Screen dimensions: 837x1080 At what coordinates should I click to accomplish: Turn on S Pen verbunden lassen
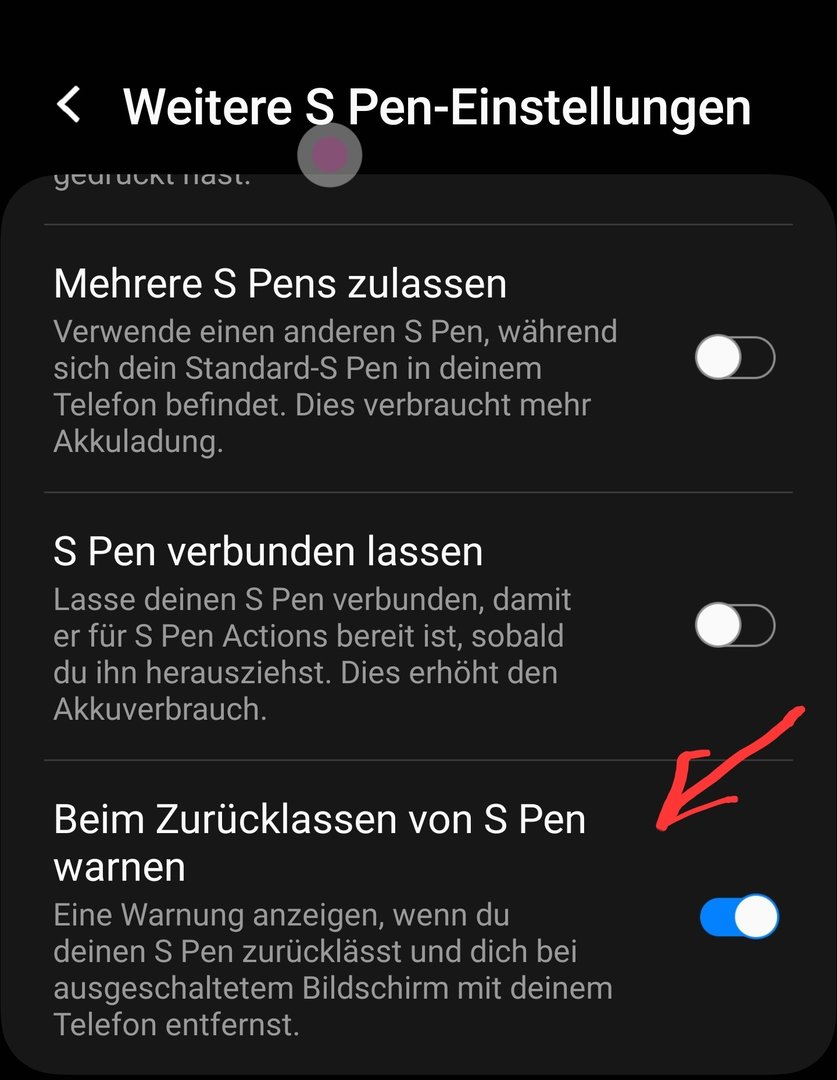[x=735, y=626]
